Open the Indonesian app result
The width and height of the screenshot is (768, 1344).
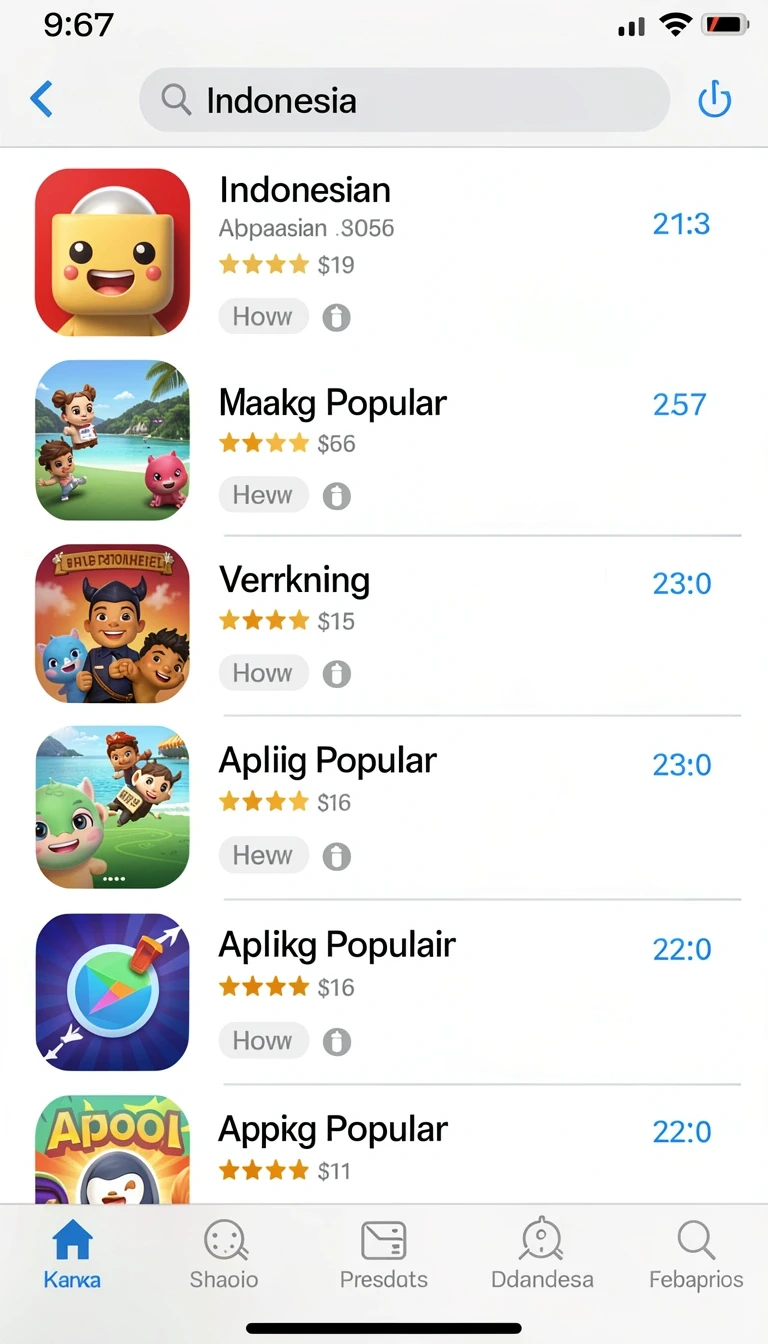[384, 252]
